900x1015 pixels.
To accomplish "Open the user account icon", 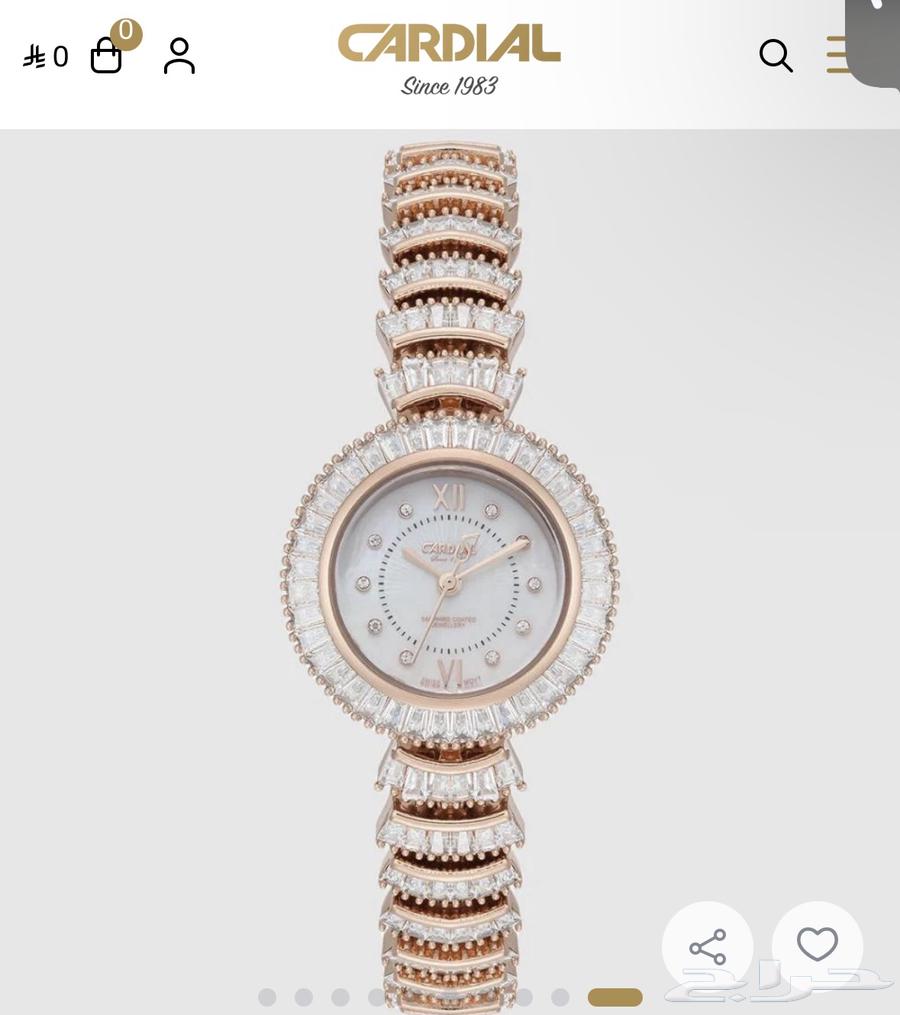I will 179,56.
